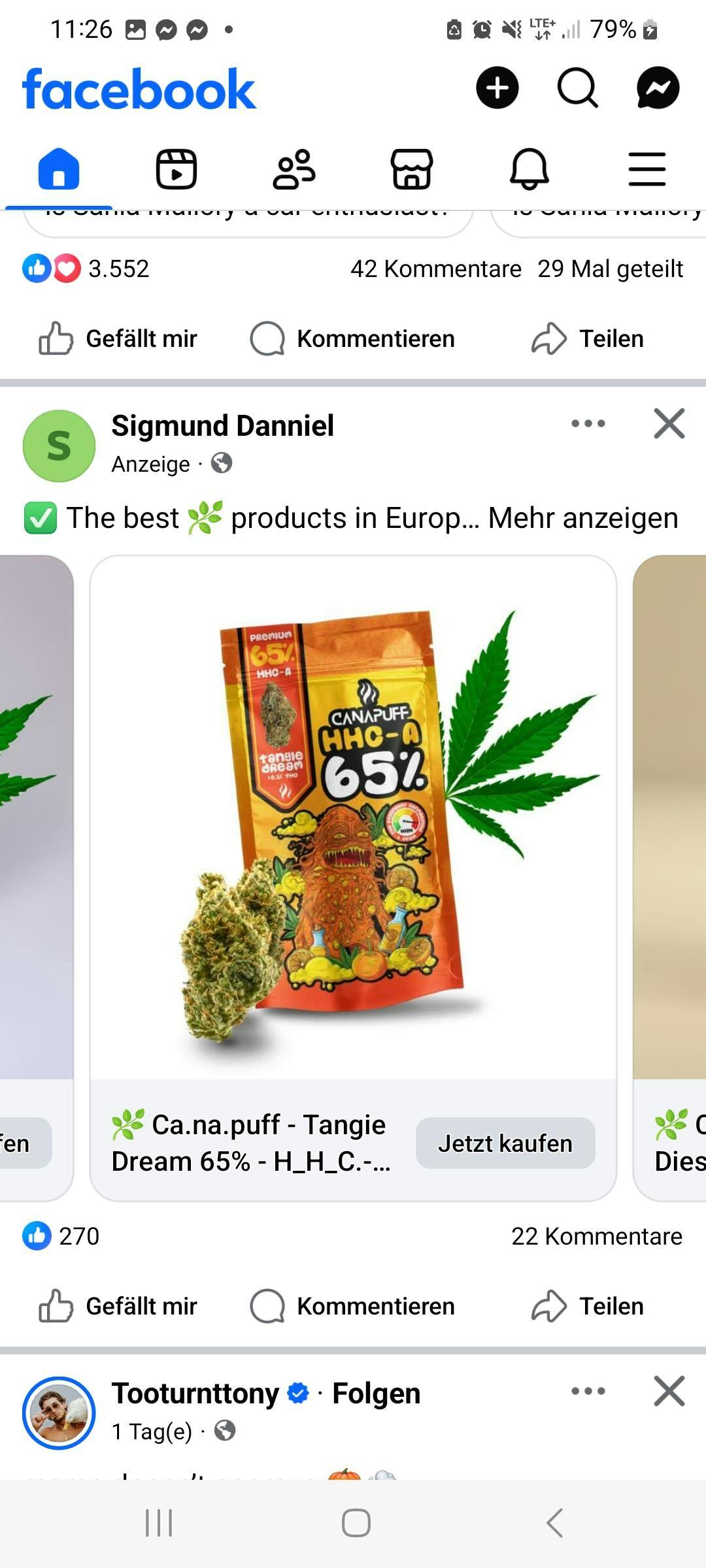Share Sigmund Danniel's ad via Teilen
The image size is (706, 1568).
coord(588,1306)
